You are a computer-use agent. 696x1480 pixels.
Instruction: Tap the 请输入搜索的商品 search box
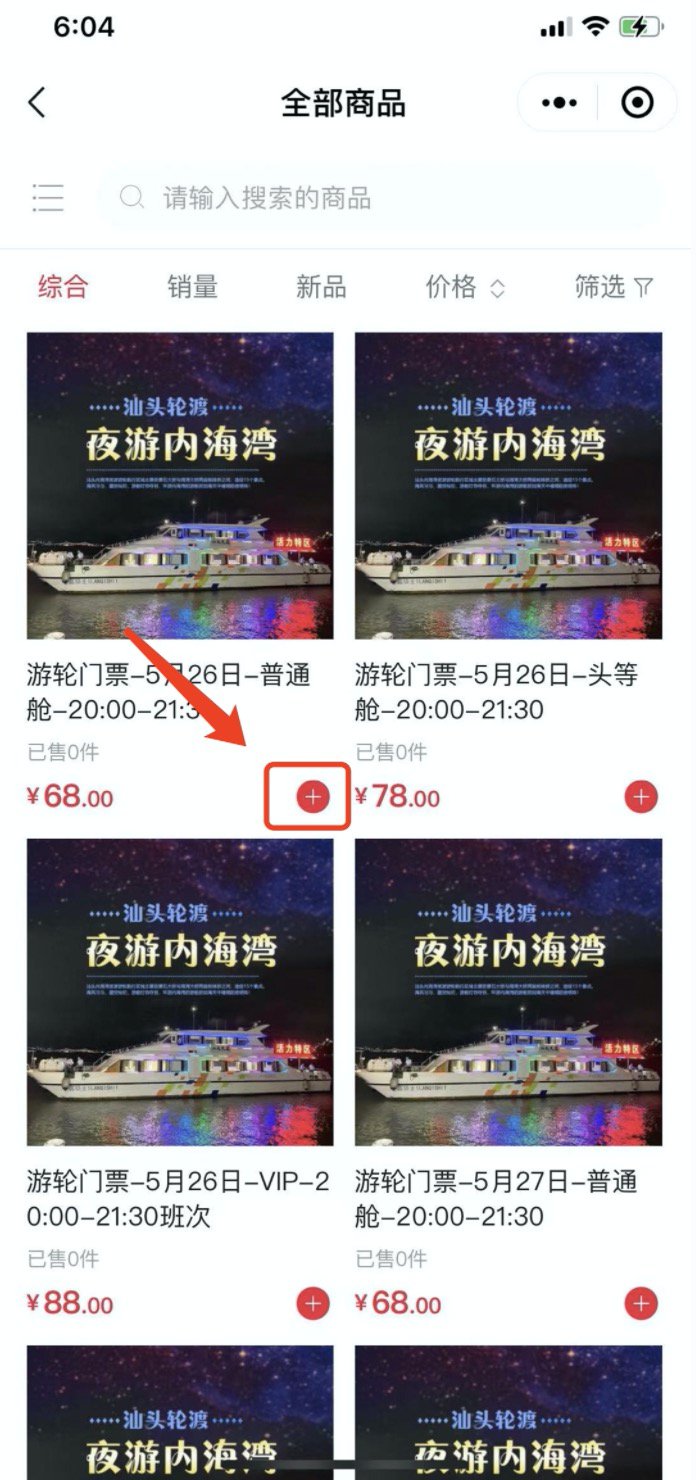[x=380, y=198]
